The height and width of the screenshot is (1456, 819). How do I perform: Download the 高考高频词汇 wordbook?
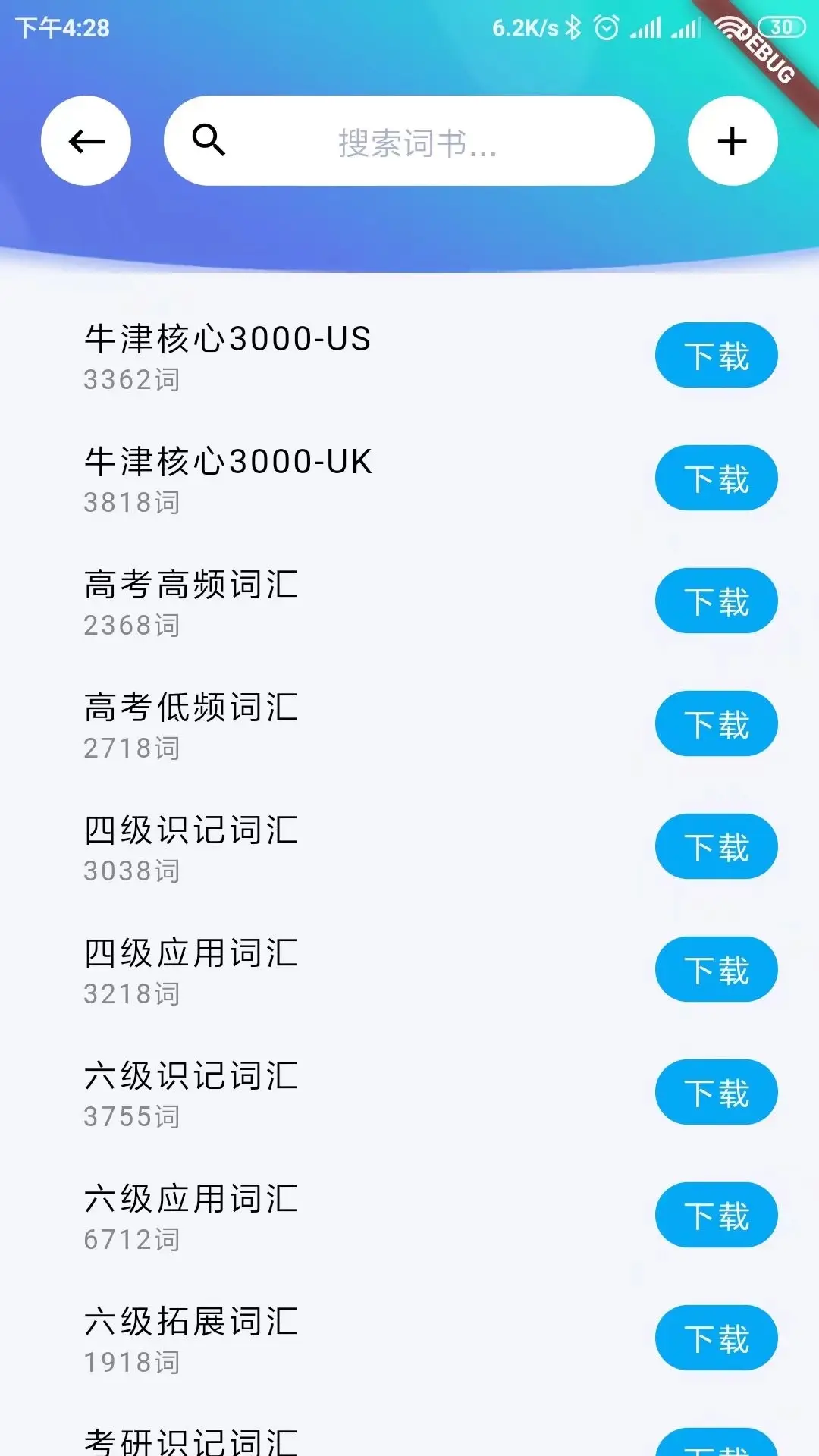click(x=715, y=601)
